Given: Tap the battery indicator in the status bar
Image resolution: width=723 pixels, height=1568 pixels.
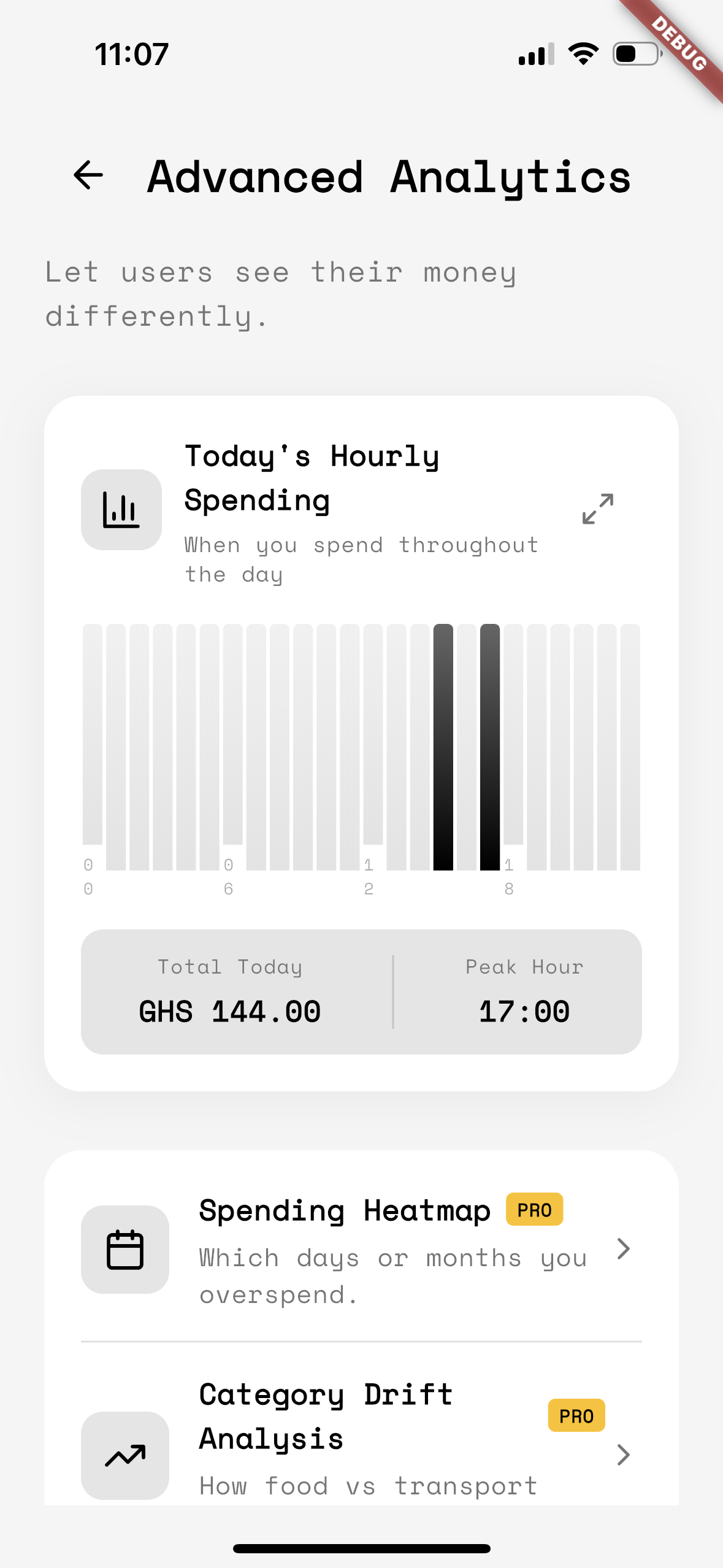Looking at the screenshot, I should (x=634, y=54).
